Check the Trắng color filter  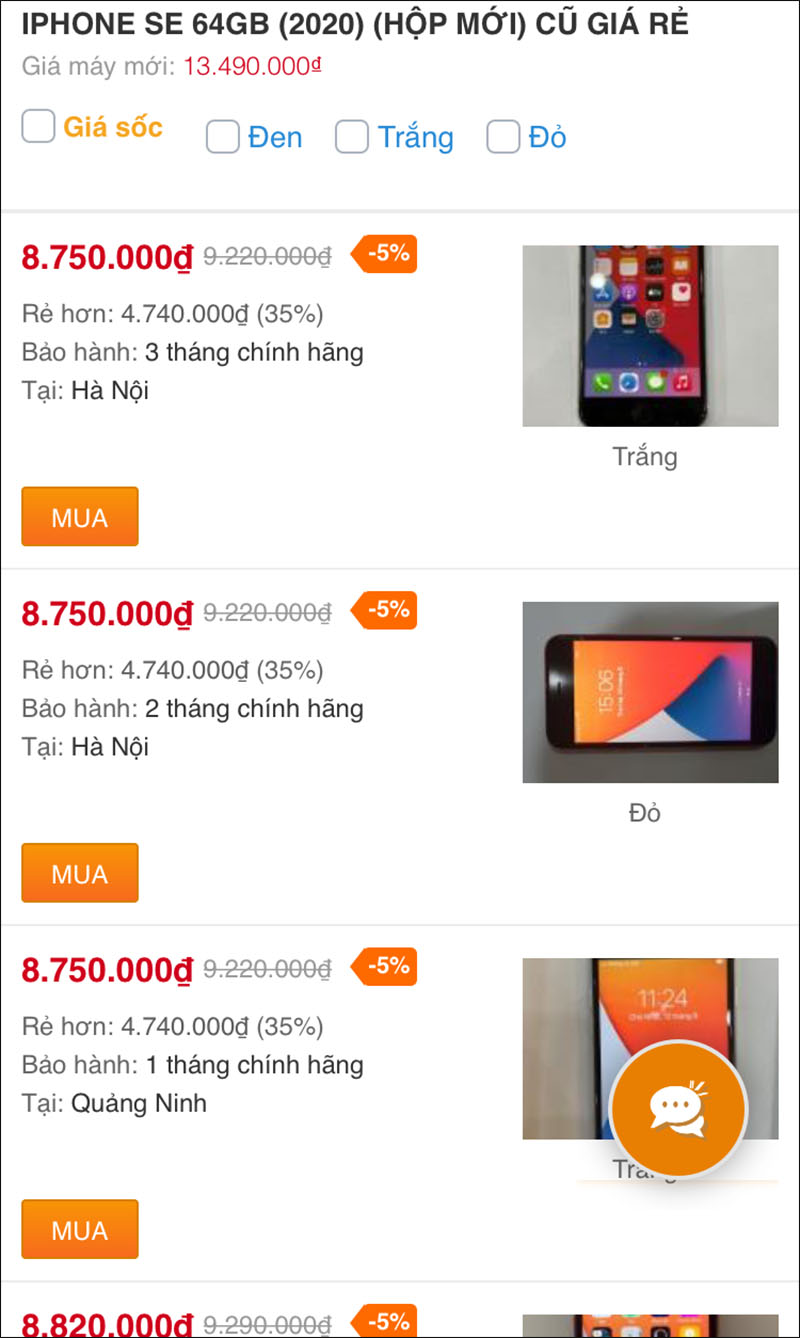pyautogui.click(x=352, y=137)
